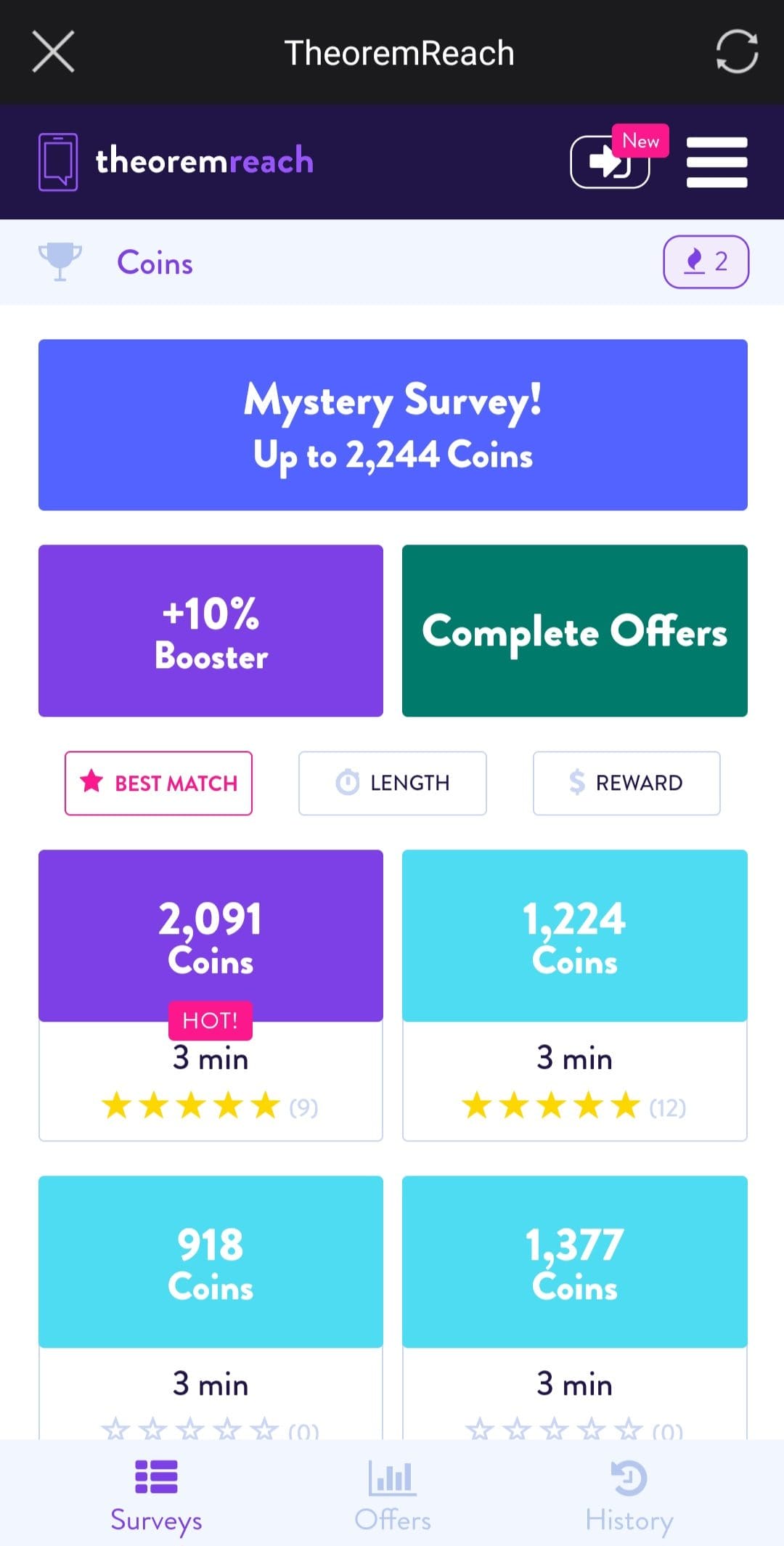The height and width of the screenshot is (1546, 784).
Task: Go to the History tab
Action: click(629, 1496)
